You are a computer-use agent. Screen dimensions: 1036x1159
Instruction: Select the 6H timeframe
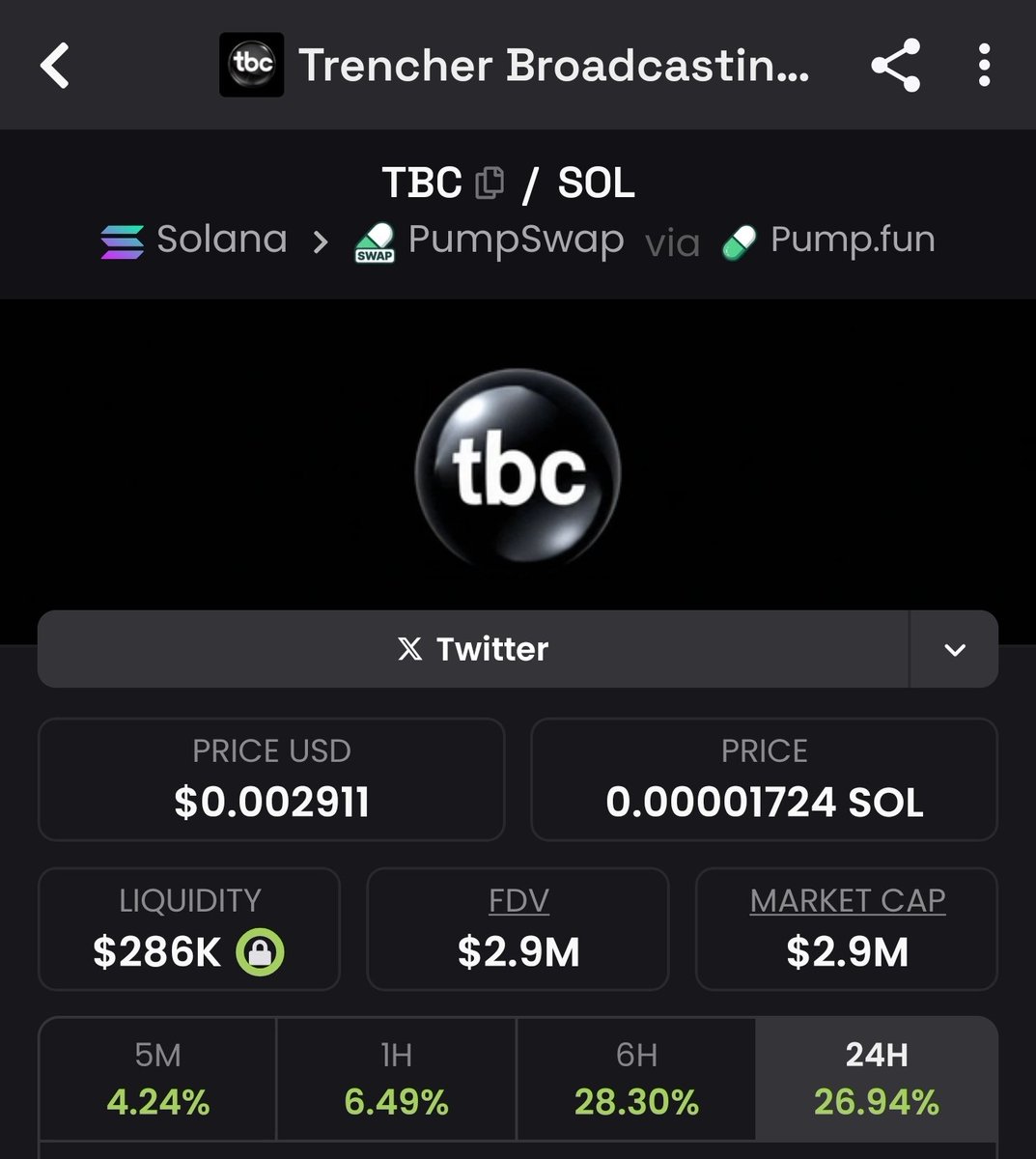636,1079
